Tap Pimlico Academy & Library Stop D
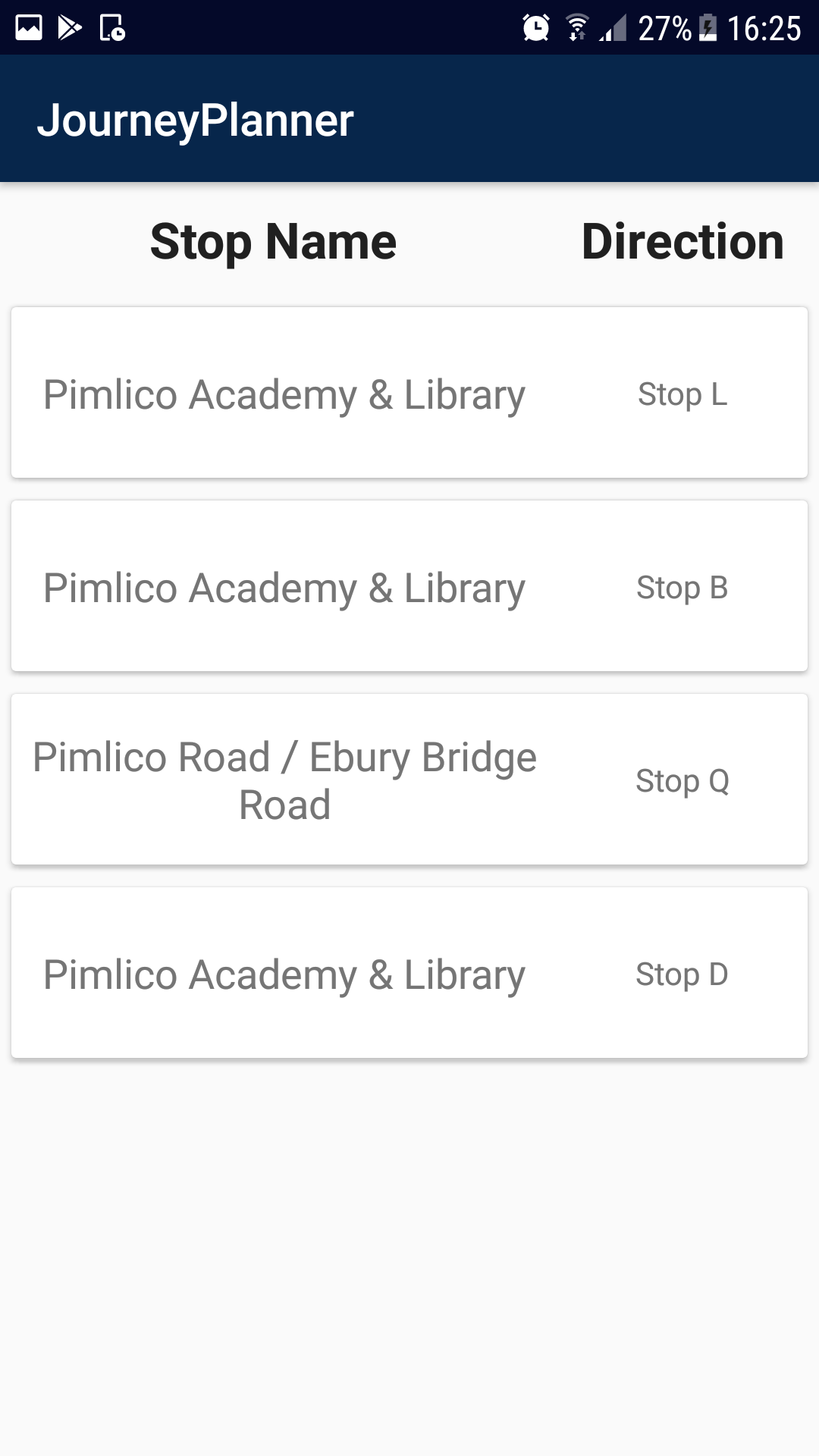The width and height of the screenshot is (819, 1456). pyautogui.click(x=409, y=973)
